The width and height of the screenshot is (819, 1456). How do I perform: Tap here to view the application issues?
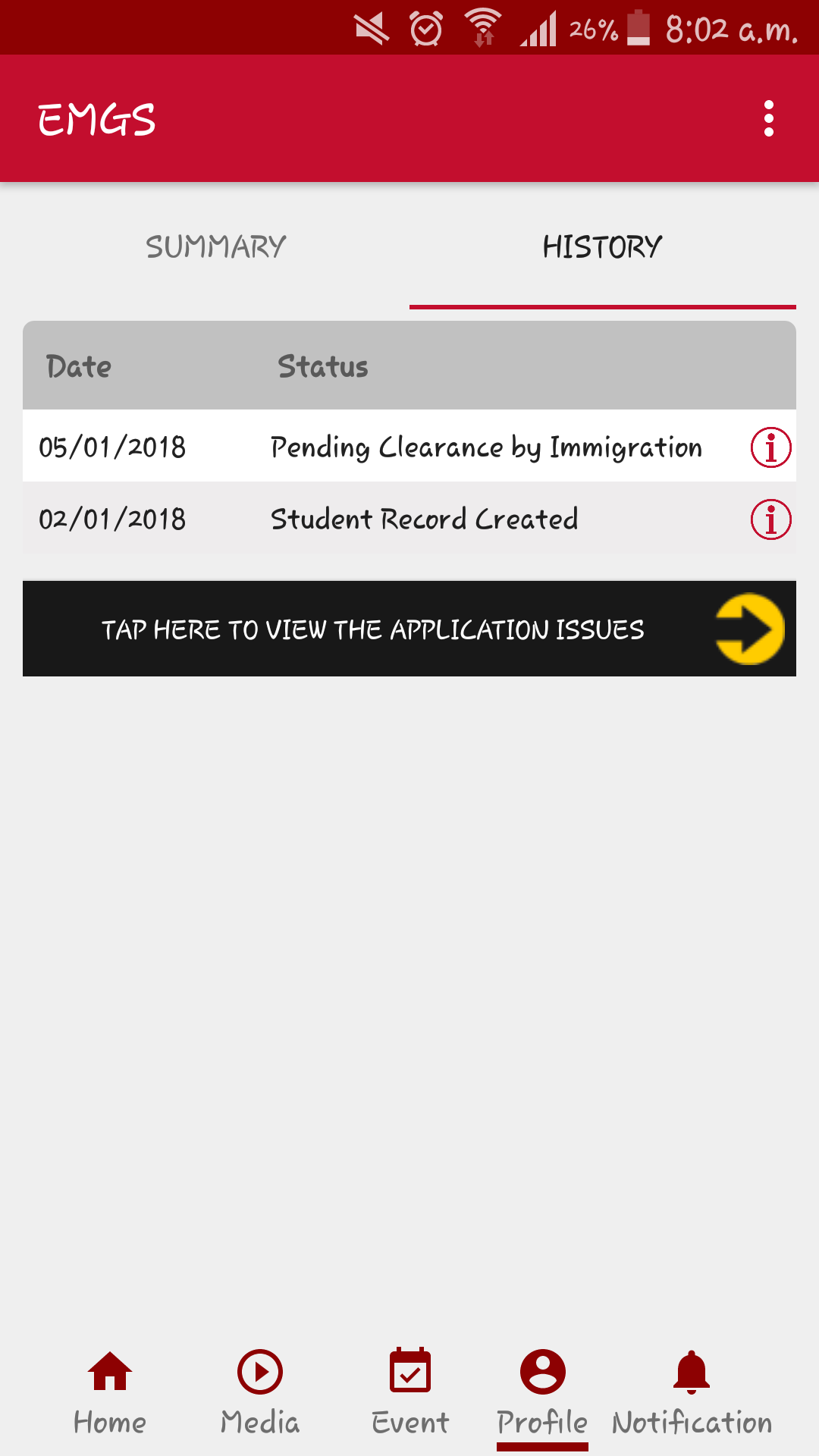pyautogui.click(x=409, y=629)
